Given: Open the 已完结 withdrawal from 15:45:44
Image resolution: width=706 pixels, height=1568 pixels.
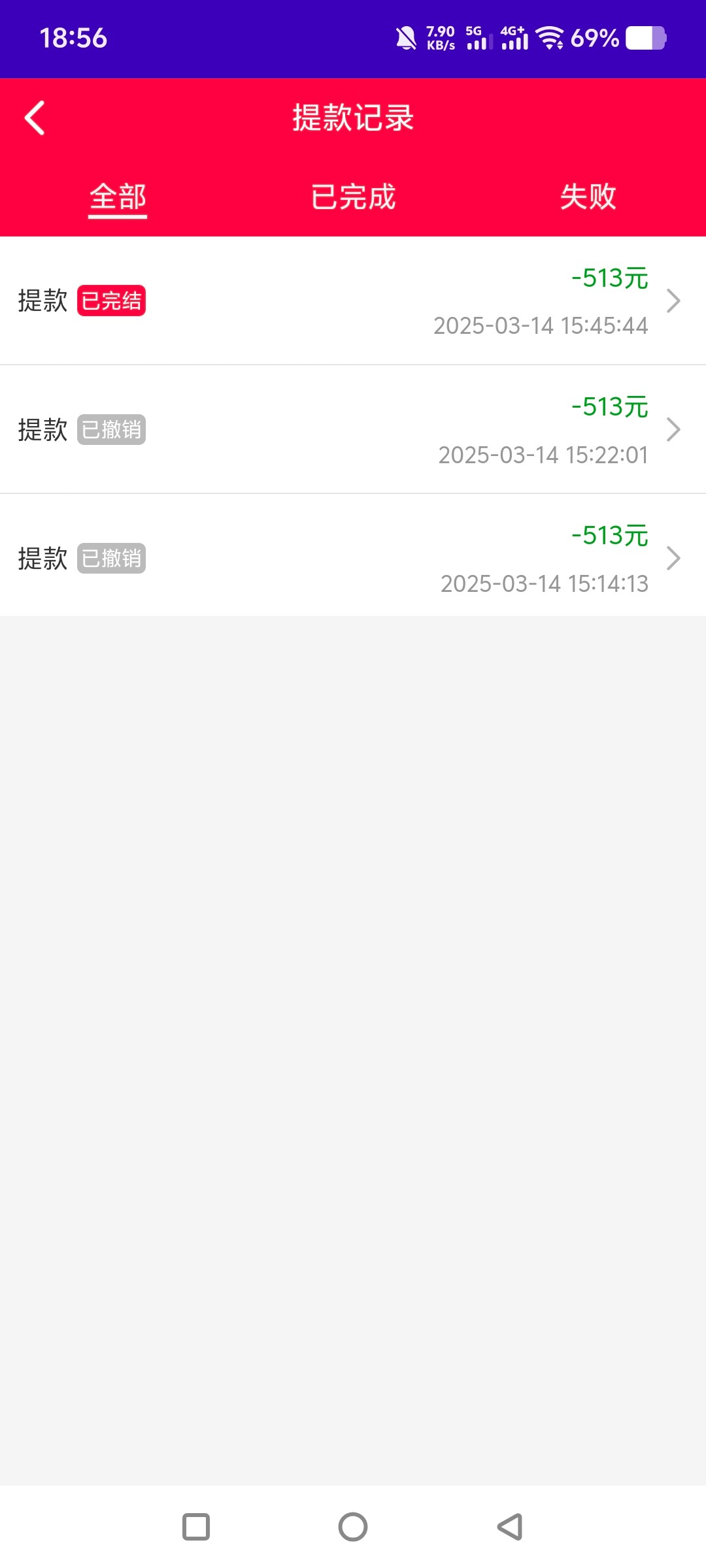Looking at the screenshot, I should coord(353,301).
